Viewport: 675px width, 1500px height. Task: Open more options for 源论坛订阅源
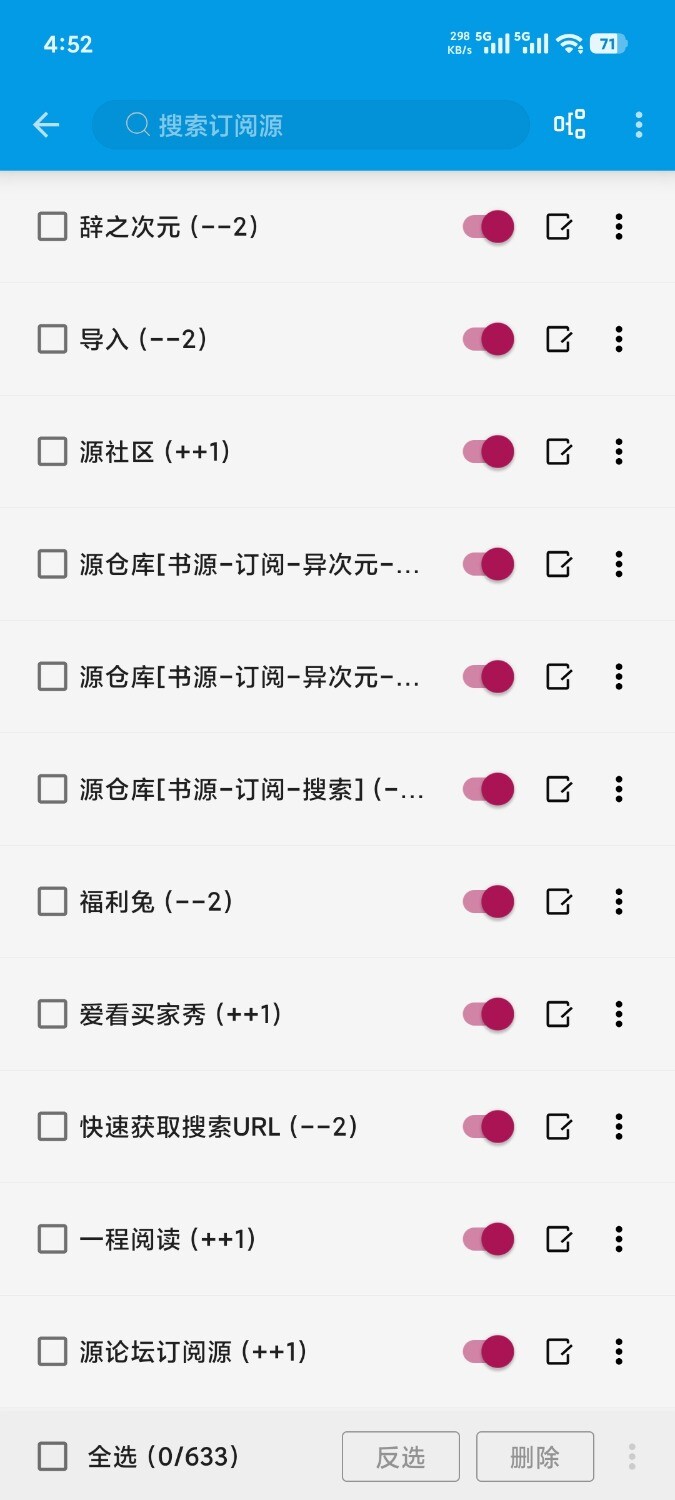[619, 1352]
